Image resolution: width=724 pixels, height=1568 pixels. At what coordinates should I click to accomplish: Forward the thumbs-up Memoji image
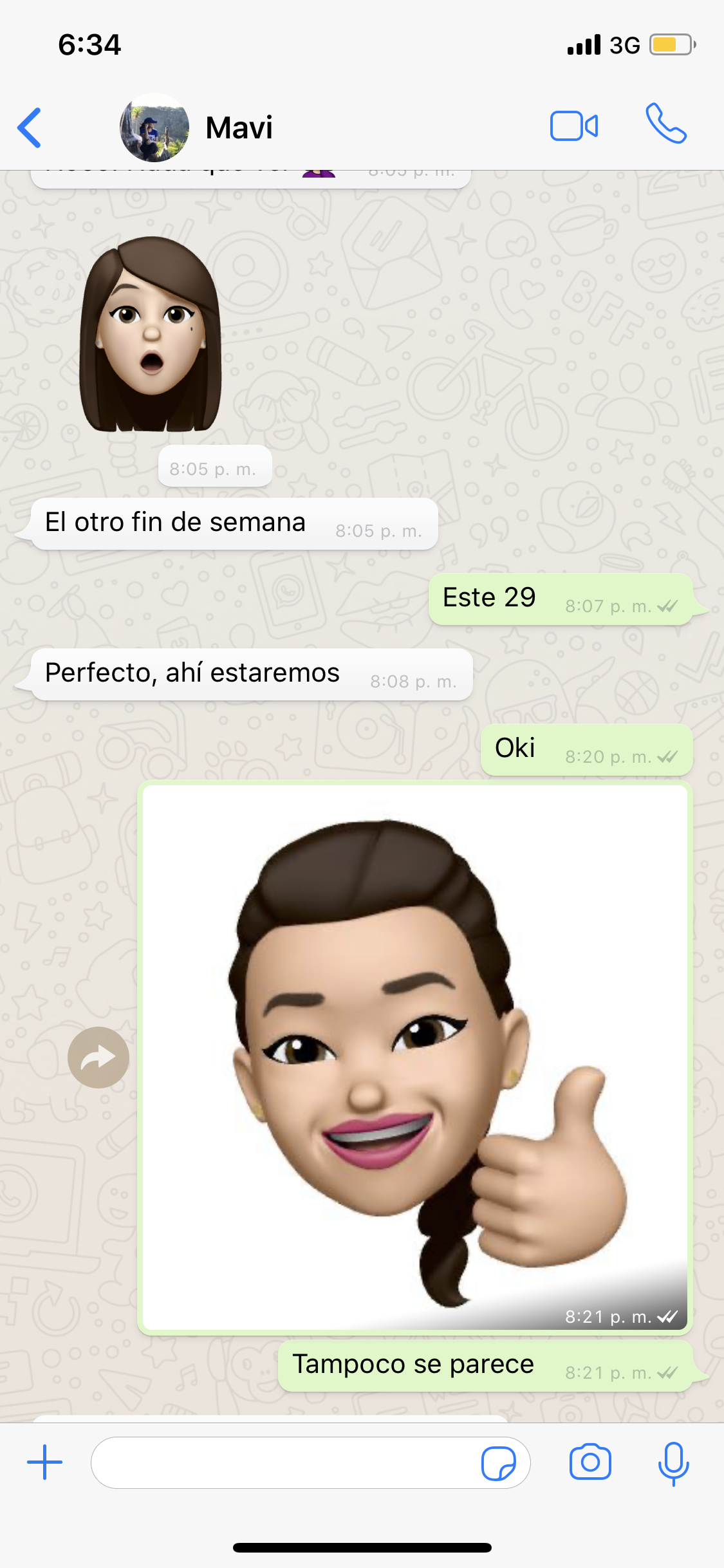click(98, 1058)
